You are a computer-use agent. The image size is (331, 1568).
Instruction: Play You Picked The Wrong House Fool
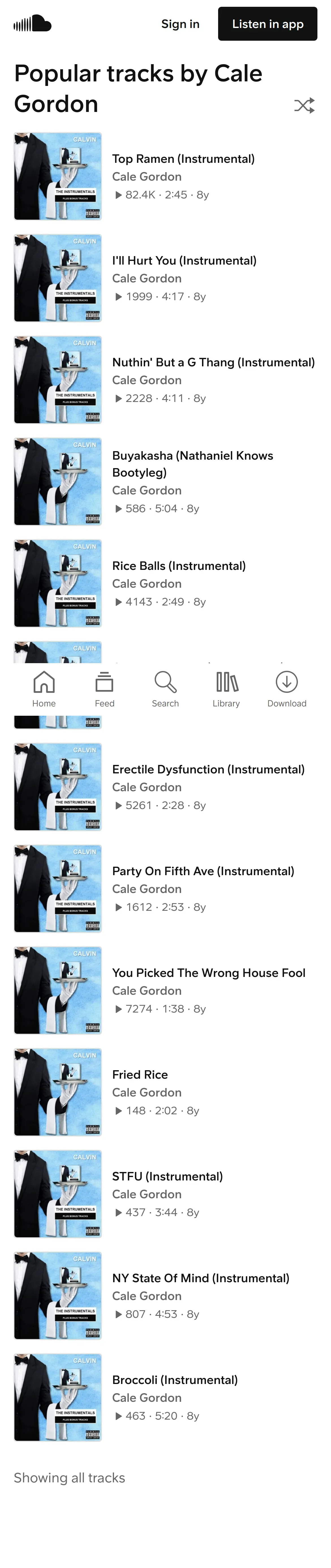pyautogui.click(x=209, y=973)
